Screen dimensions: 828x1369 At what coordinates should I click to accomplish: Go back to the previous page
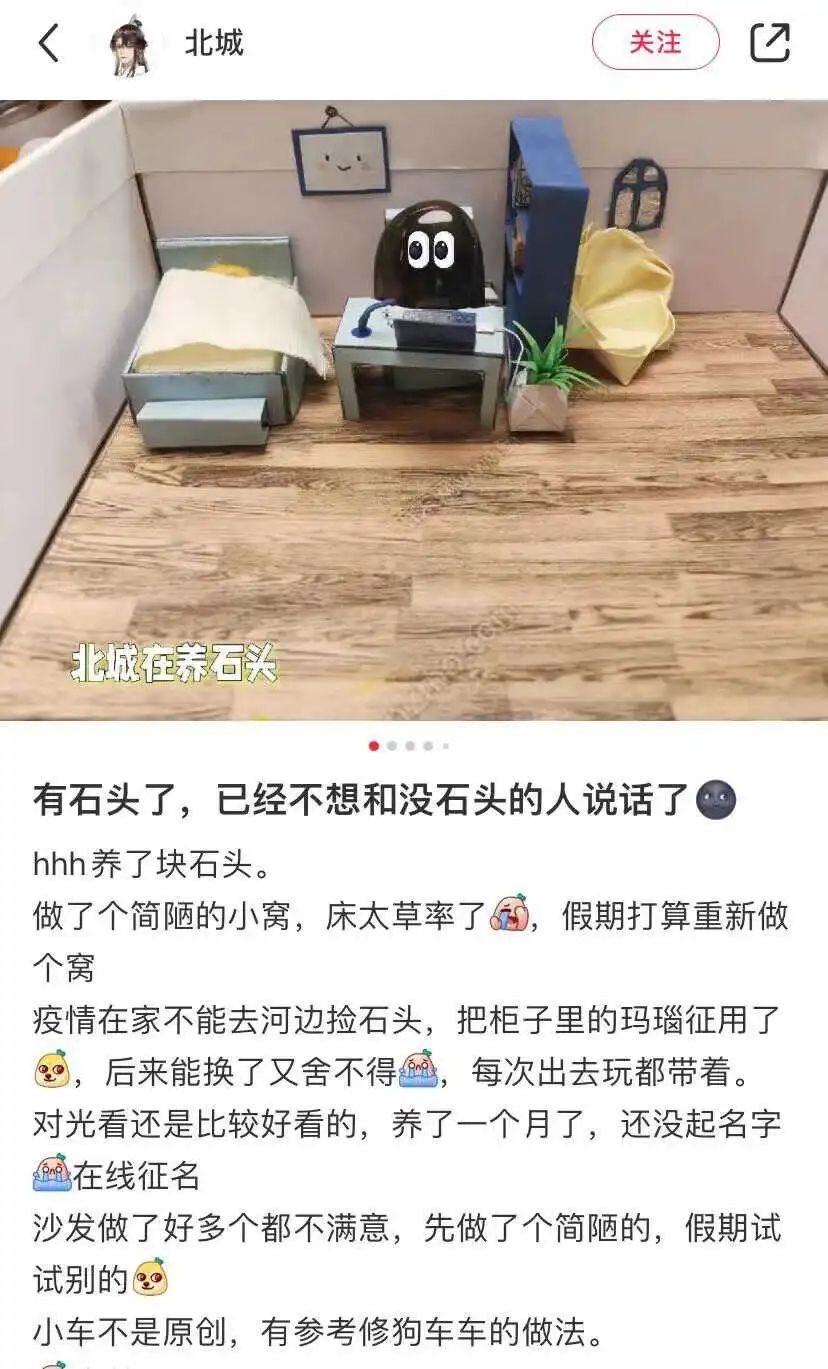(48, 43)
